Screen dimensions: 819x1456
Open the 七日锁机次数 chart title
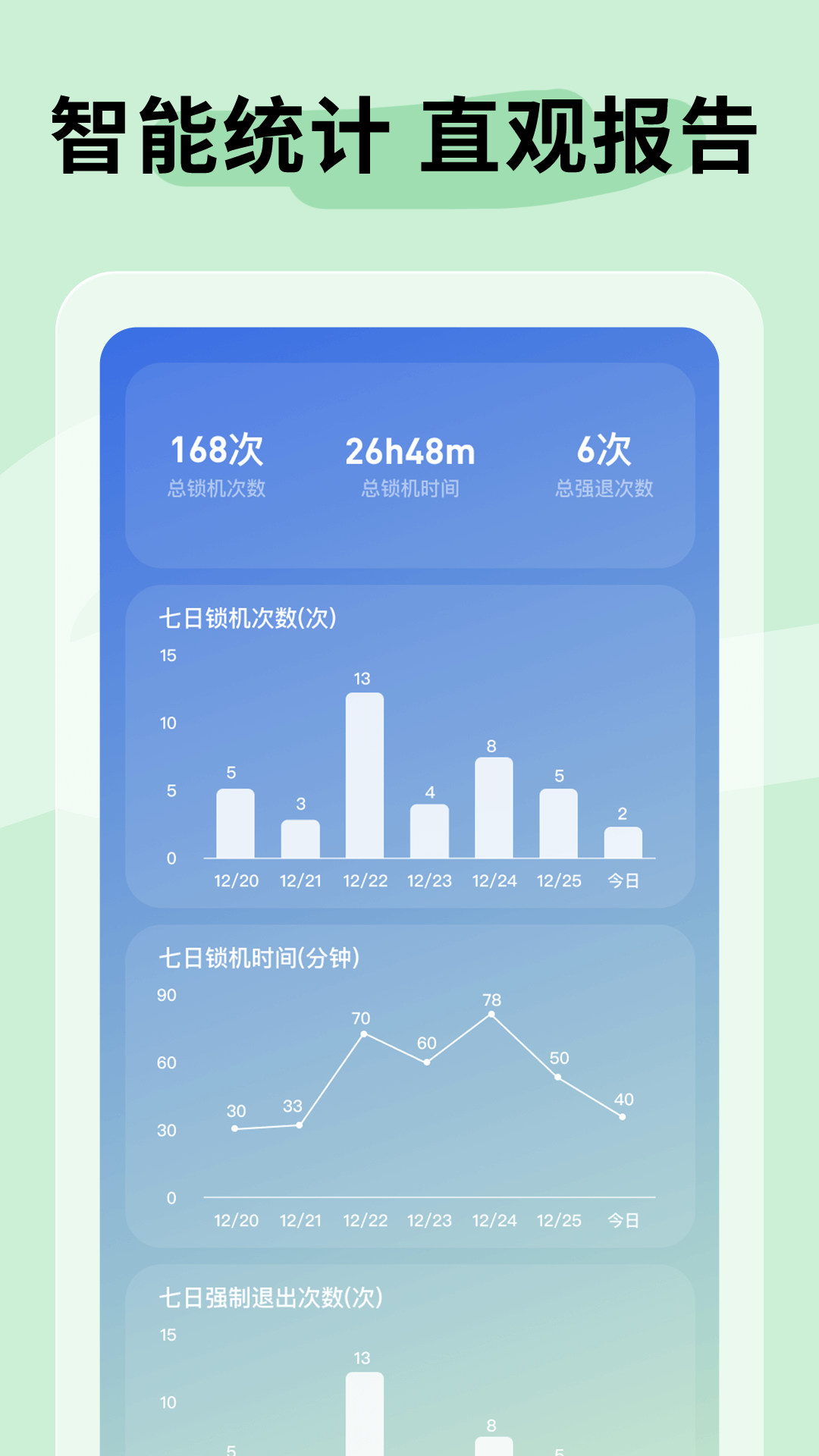[x=246, y=617]
